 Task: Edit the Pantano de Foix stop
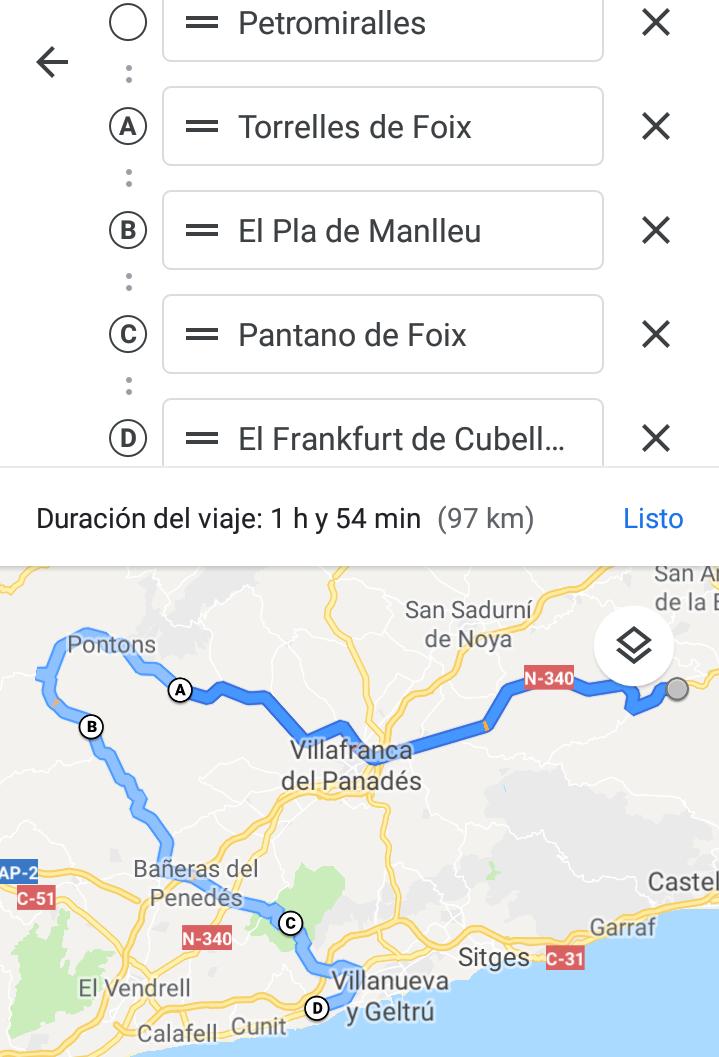tap(400, 335)
